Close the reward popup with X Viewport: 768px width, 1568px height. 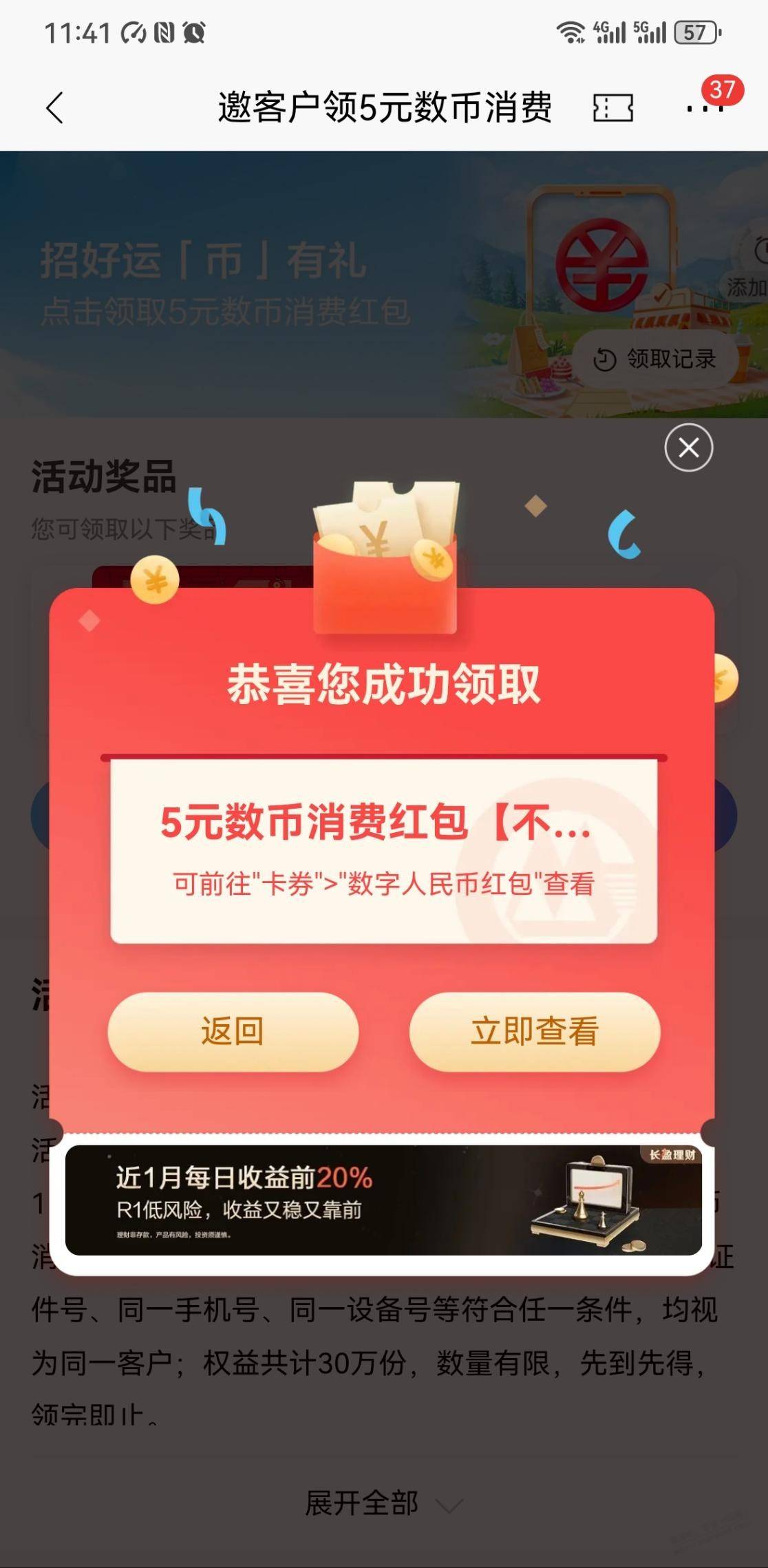click(x=688, y=448)
